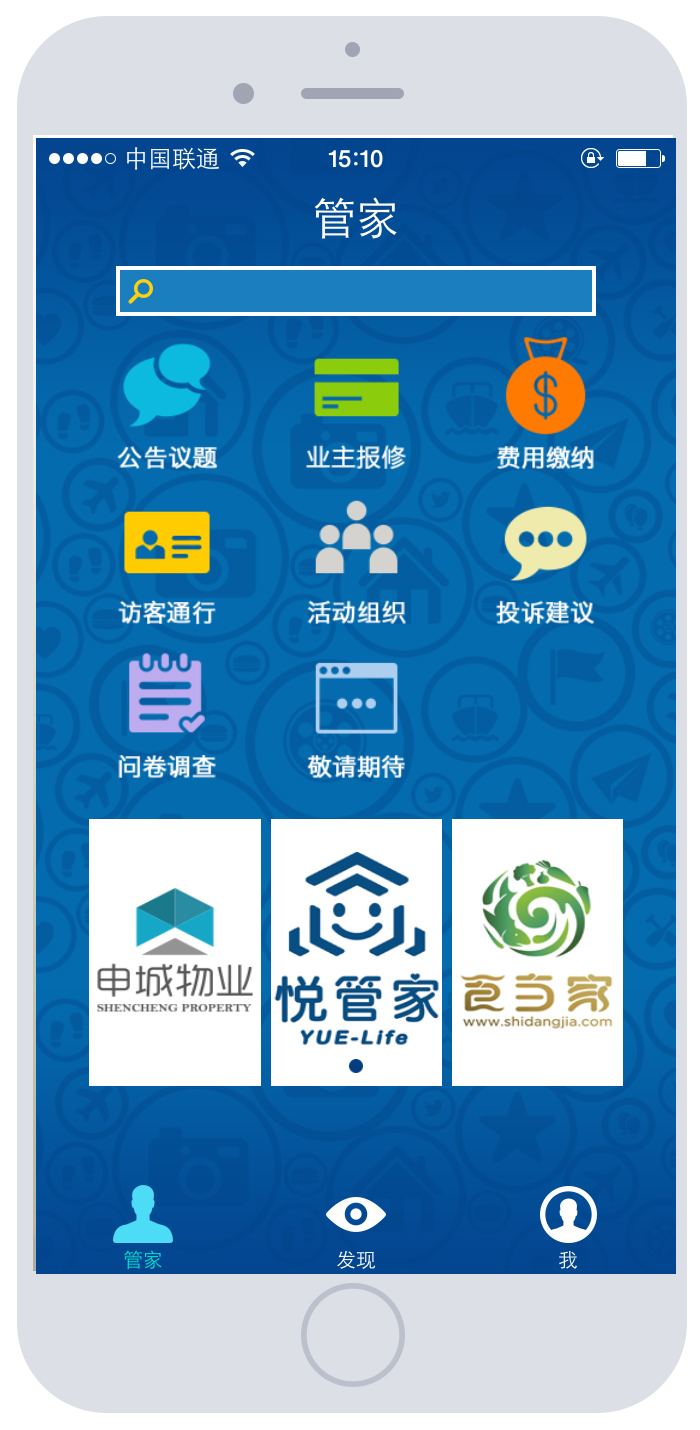Open 业主报修 repair requests

[356, 407]
